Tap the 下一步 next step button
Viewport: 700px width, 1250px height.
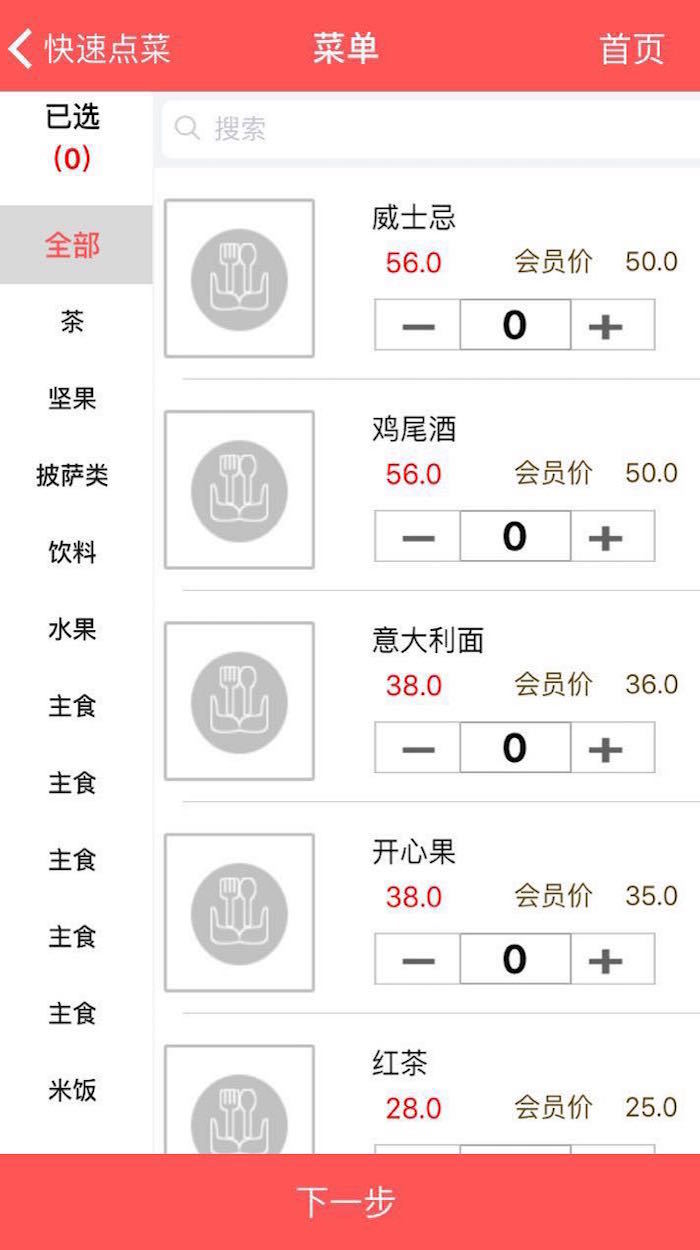[x=350, y=1202]
